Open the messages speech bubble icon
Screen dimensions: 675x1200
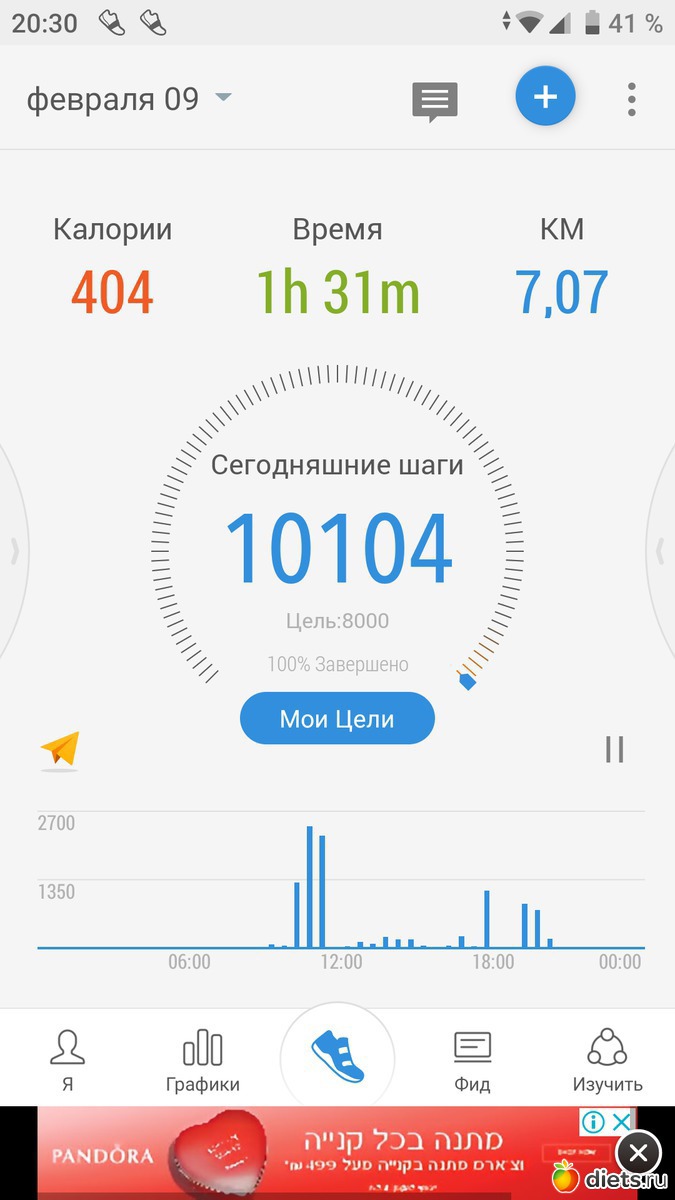point(435,101)
